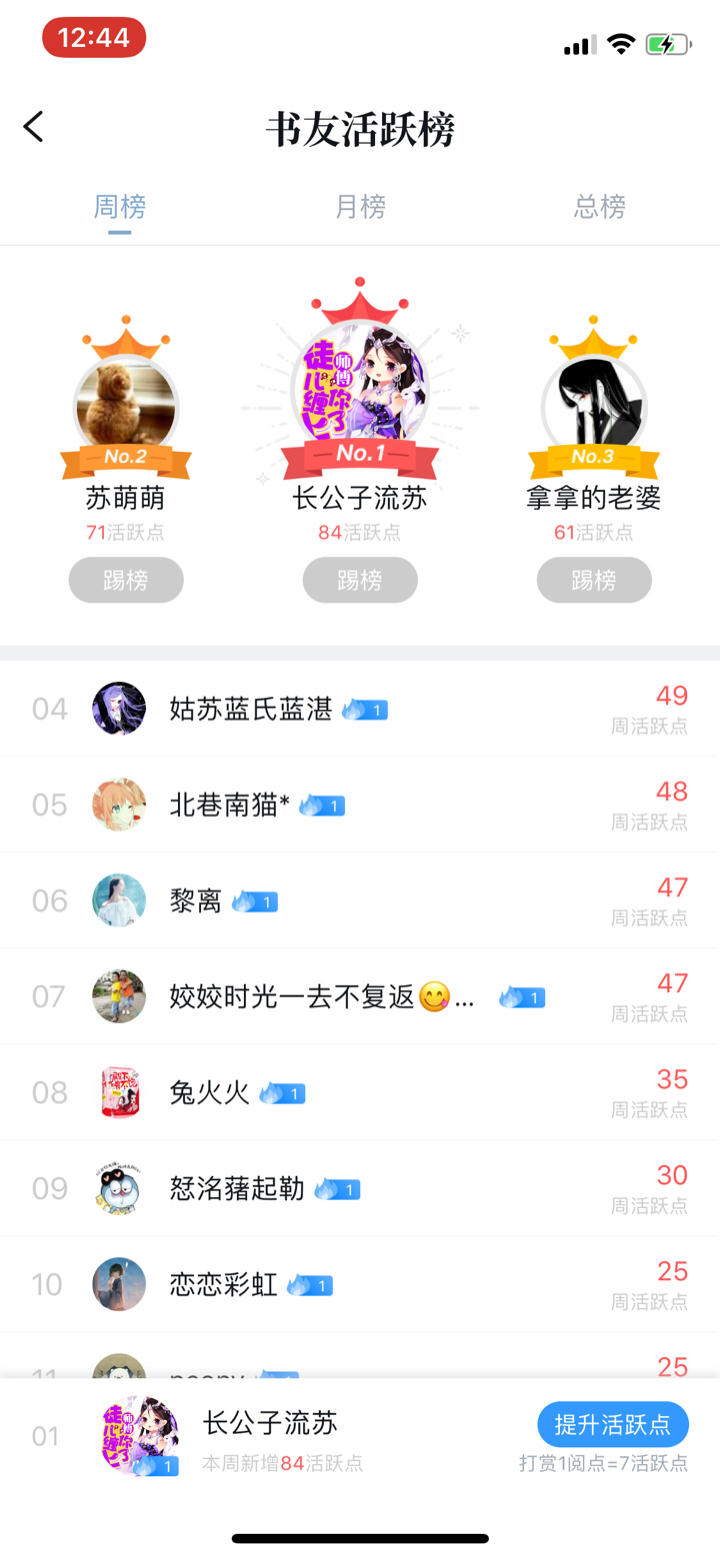Tap the 提升活跃点 button
The height and width of the screenshot is (1560, 720).
tap(613, 1425)
